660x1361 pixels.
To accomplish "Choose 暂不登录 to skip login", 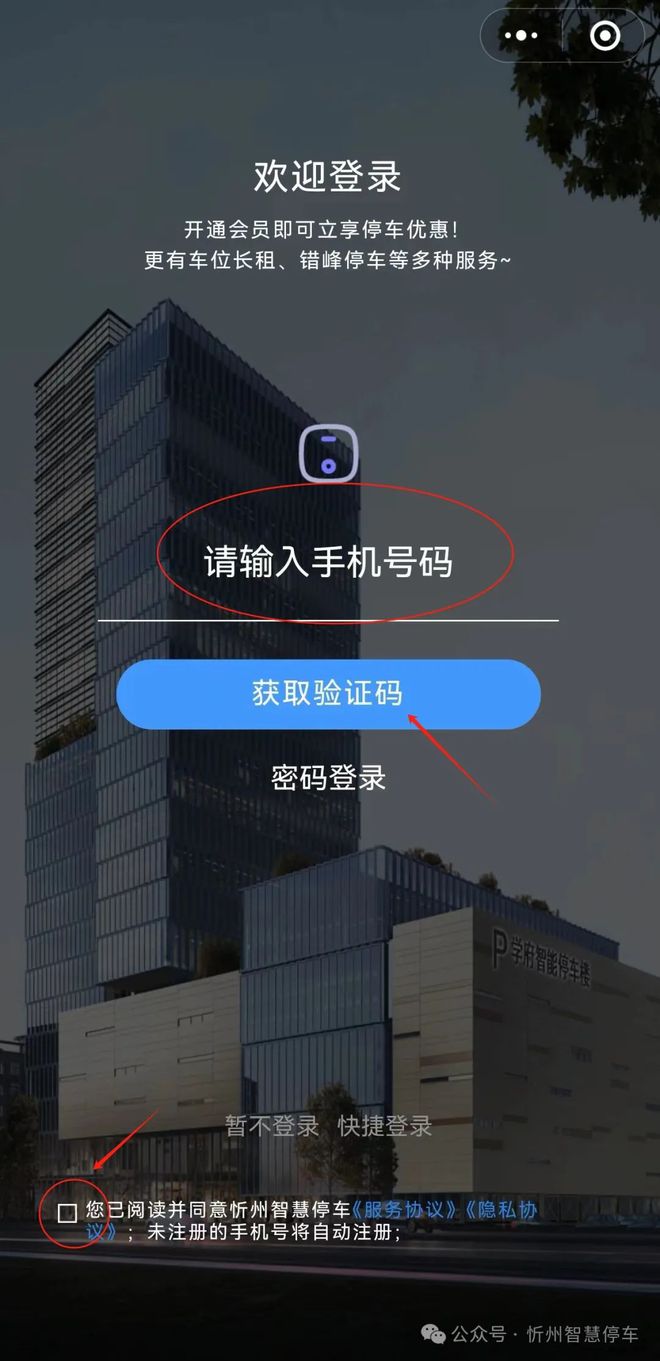I will coord(272,1126).
